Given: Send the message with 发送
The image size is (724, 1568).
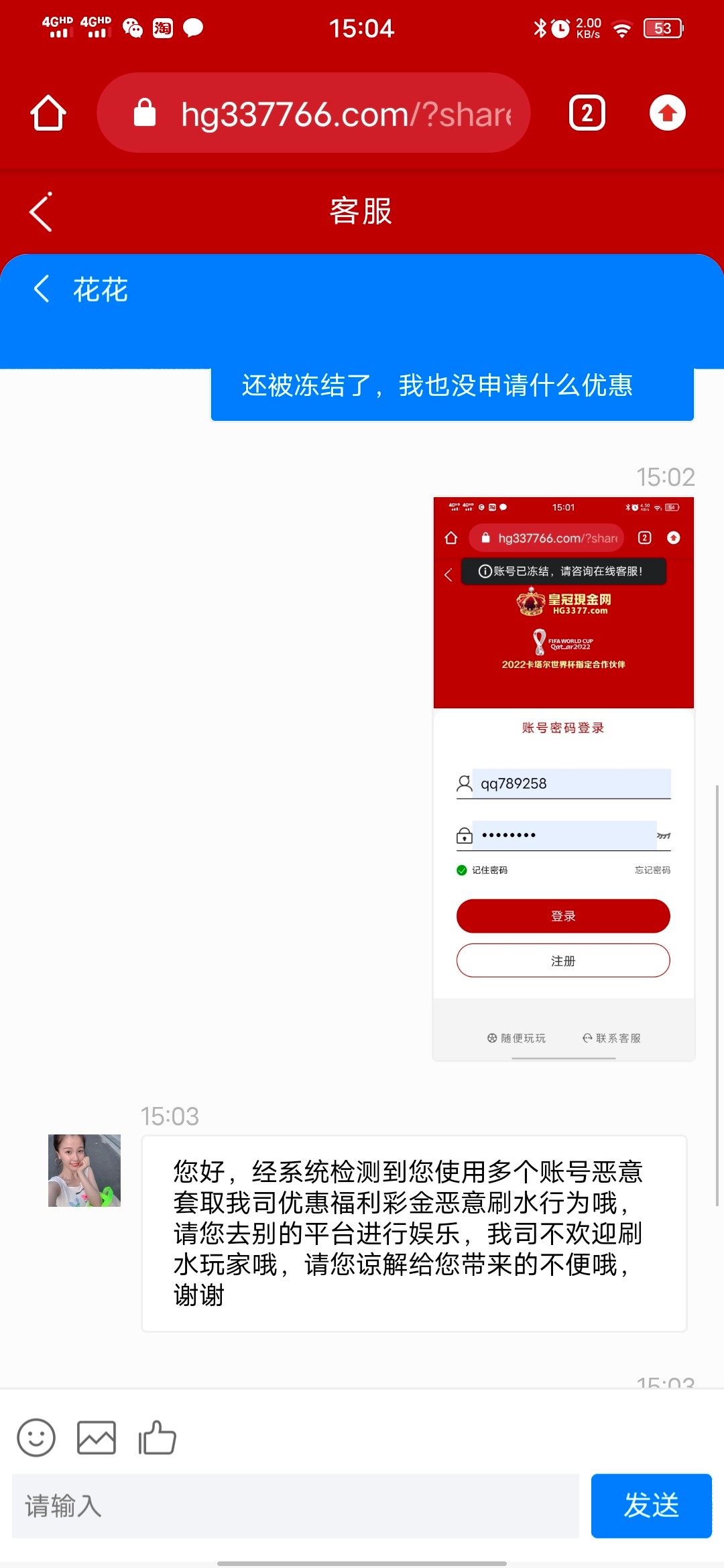Looking at the screenshot, I should pos(651,1506).
